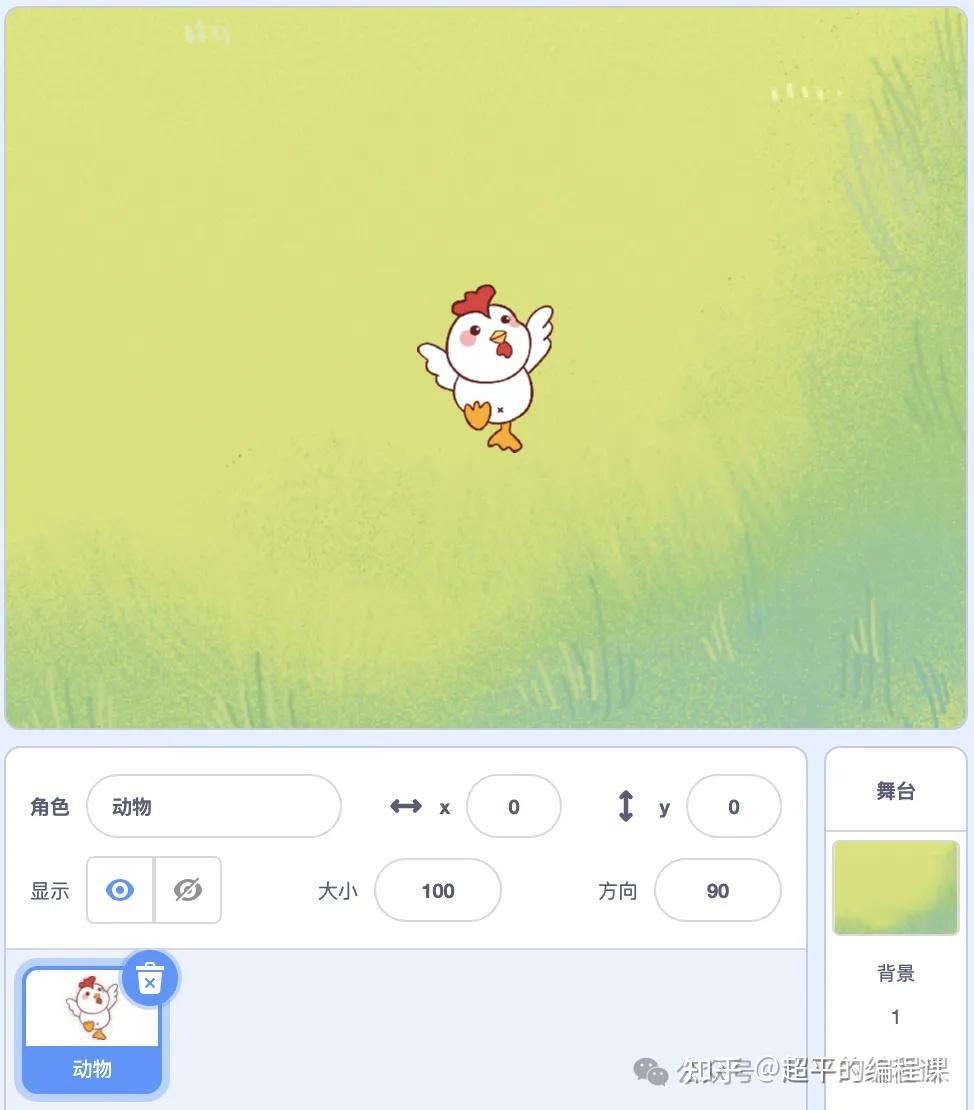Click the 角色 label in the sprite pane
The width and height of the screenshot is (974, 1110).
point(49,806)
